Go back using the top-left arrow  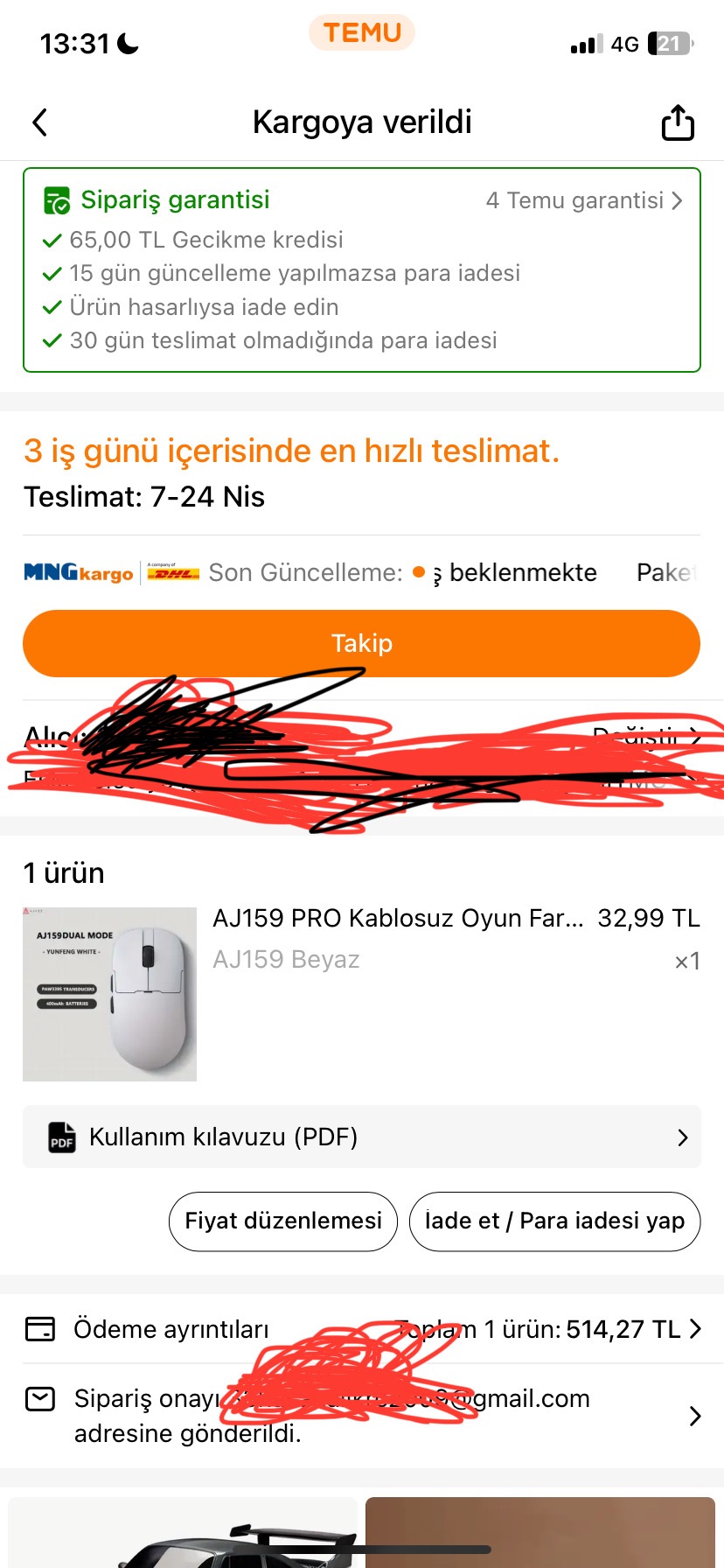40,122
